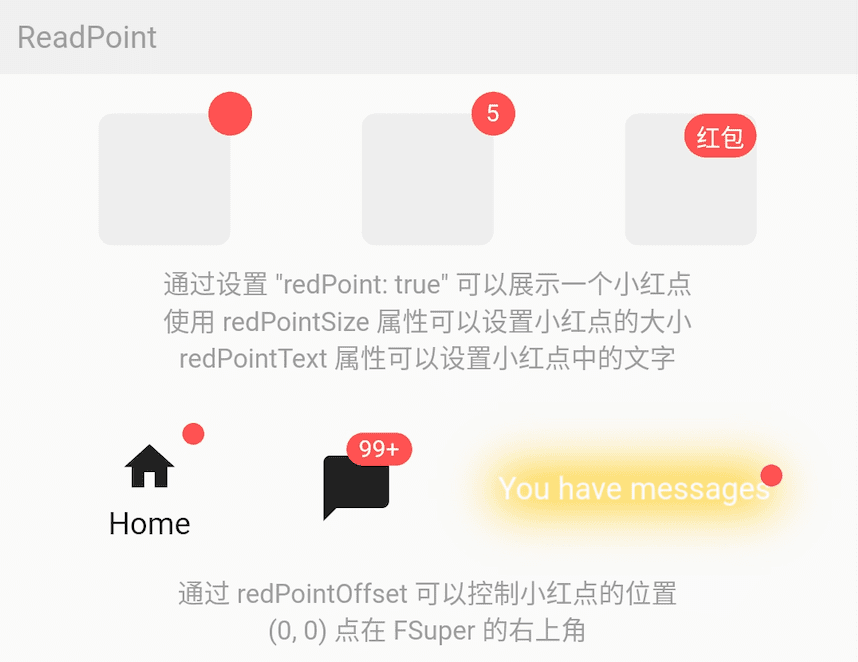Open the chat bubble showing 99+
This screenshot has height=662, width=858.
pos(356,486)
